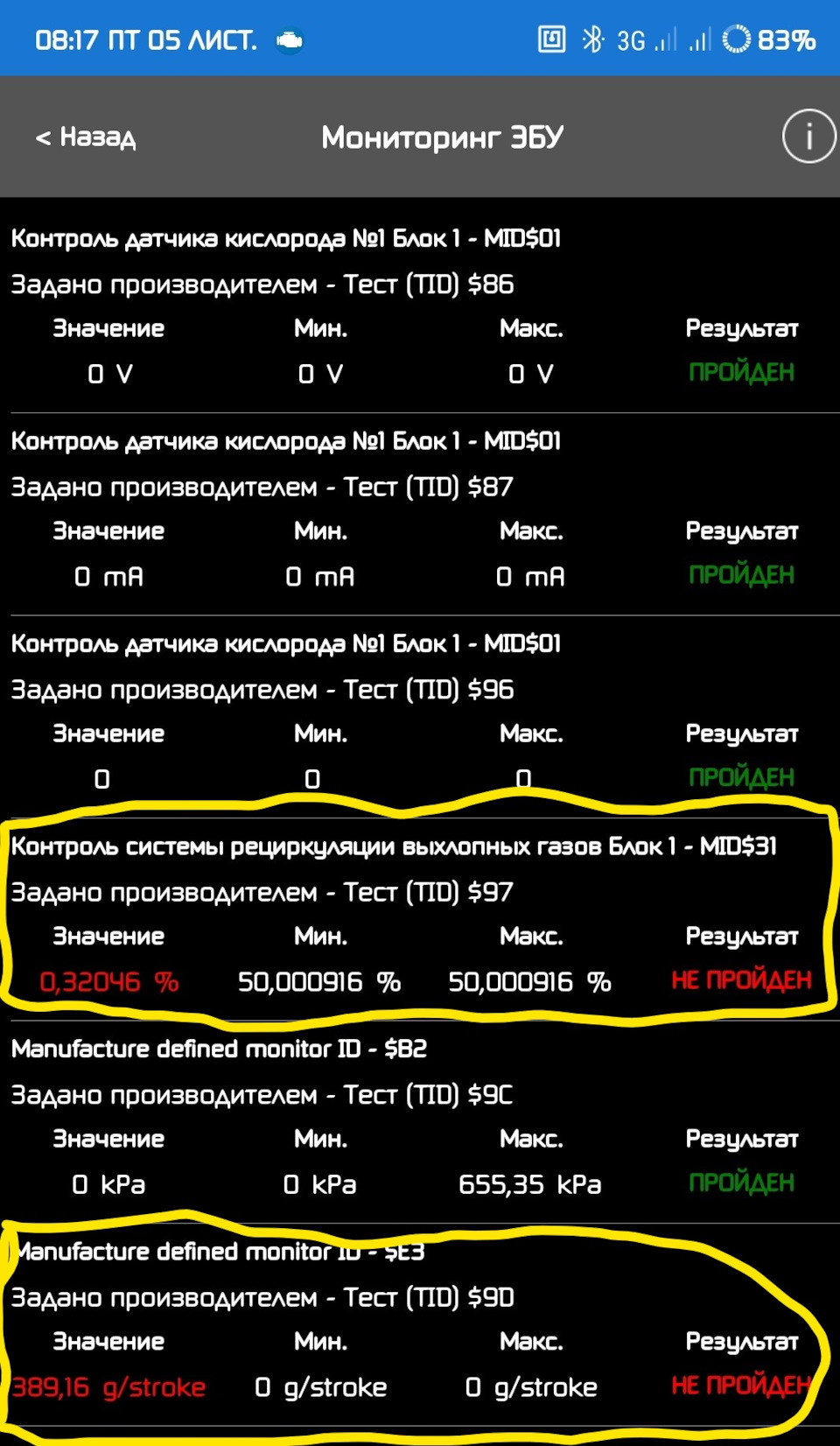Image resolution: width=840 pixels, height=1446 pixels.
Task: Tap the green ПРОЙДЕН result for Тест $86
Action: click(x=742, y=372)
